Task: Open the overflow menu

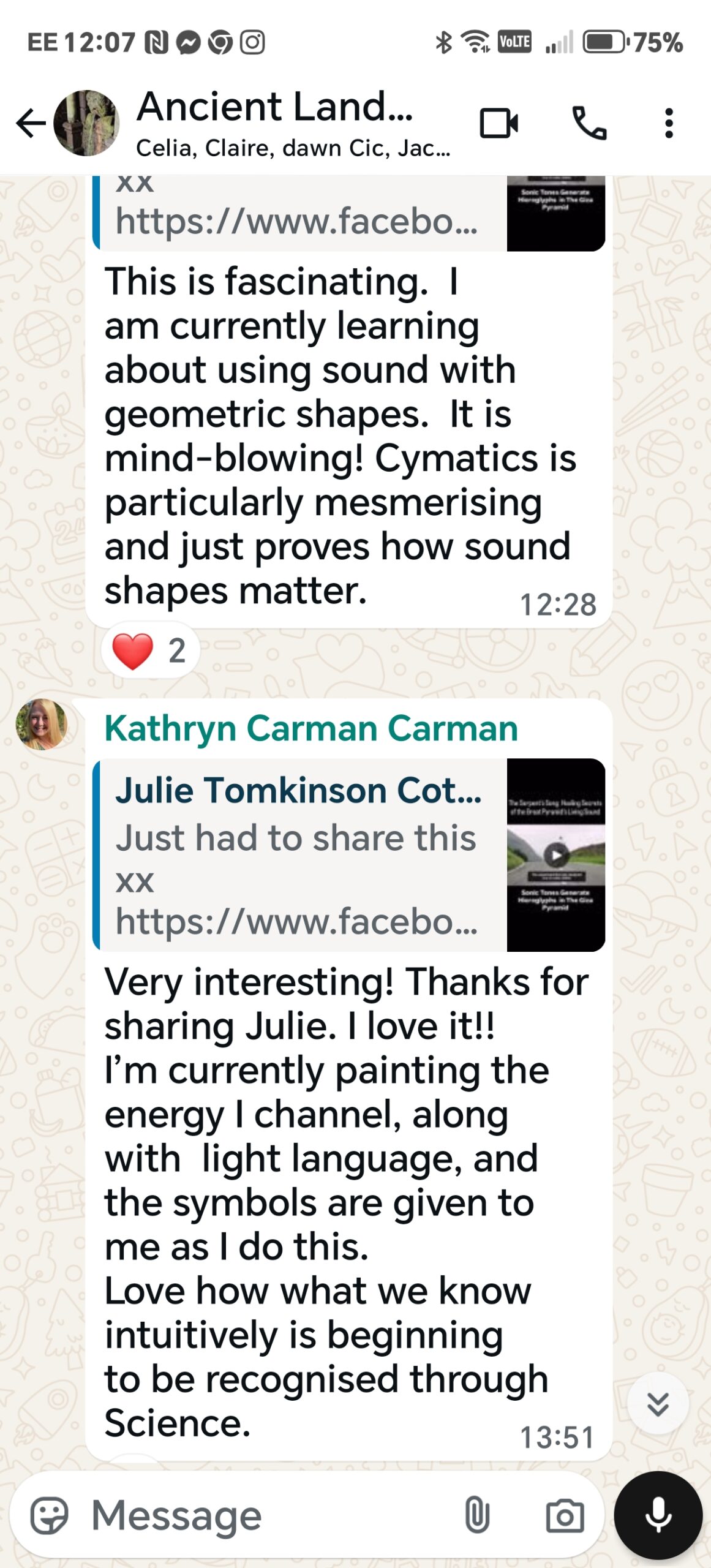Action: point(669,123)
